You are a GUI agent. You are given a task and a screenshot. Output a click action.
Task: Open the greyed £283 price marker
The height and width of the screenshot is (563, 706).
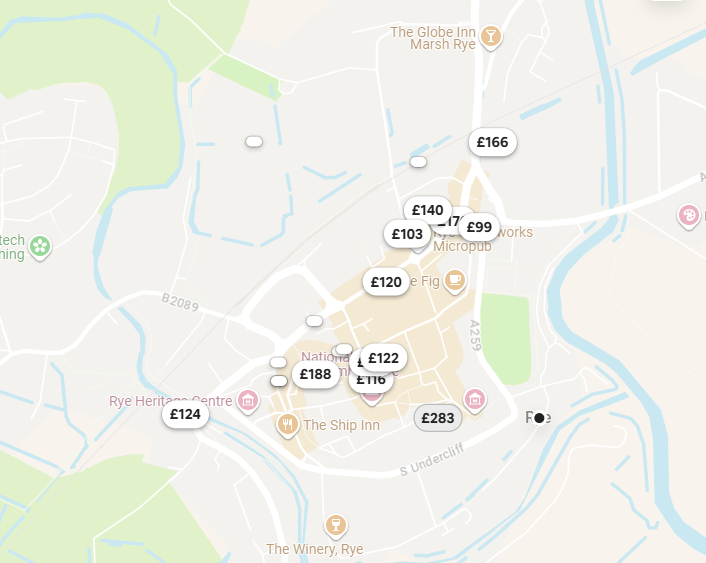click(x=438, y=418)
